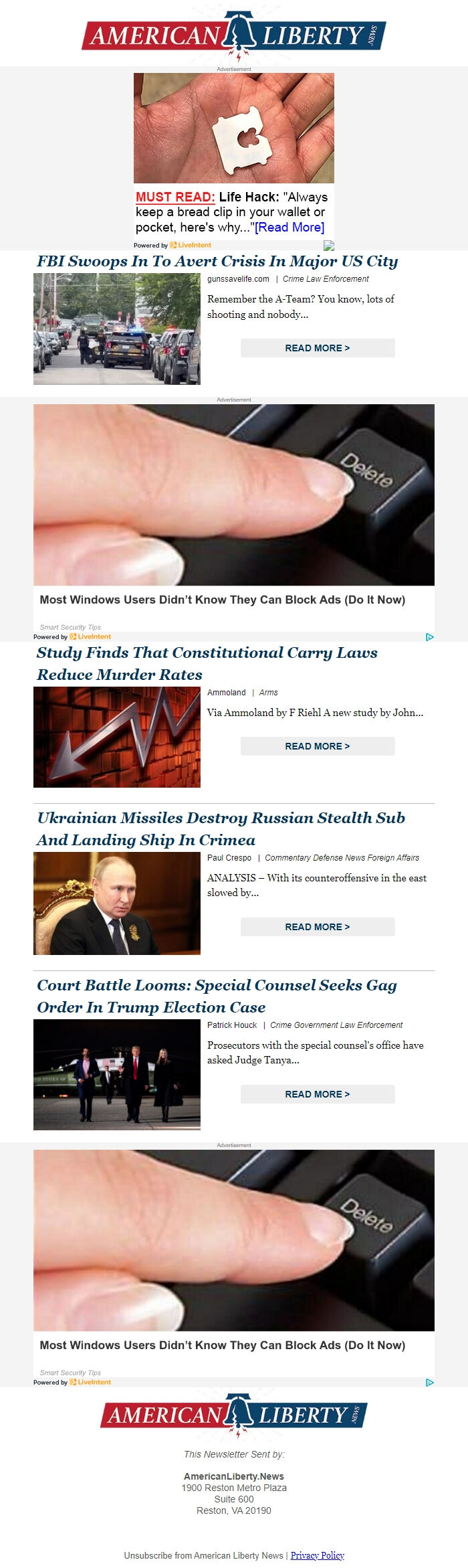
Task: Open READ MORE for FBI Swoops In article
Action: 318,348
